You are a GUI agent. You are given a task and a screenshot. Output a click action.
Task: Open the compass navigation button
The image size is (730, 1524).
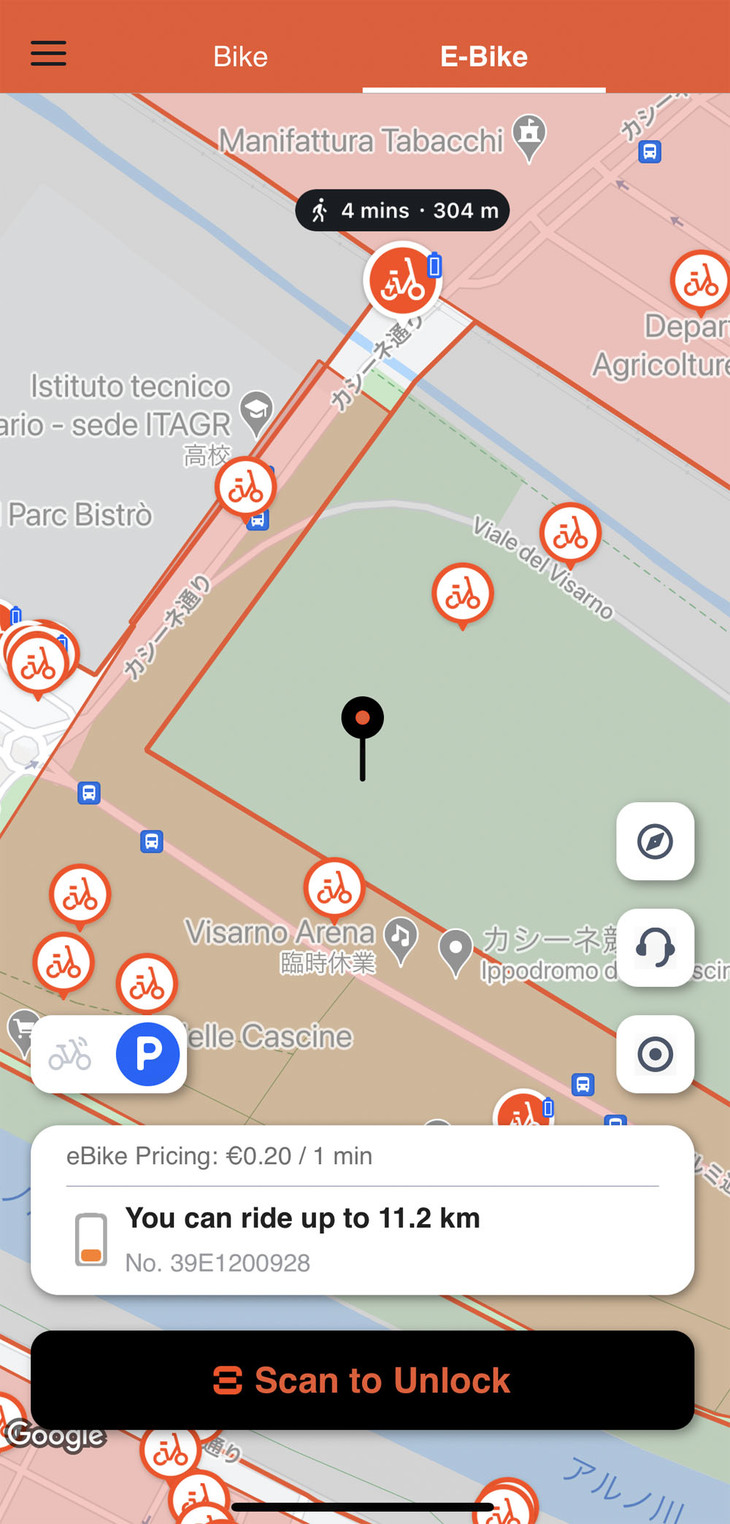[x=655, y=842]
